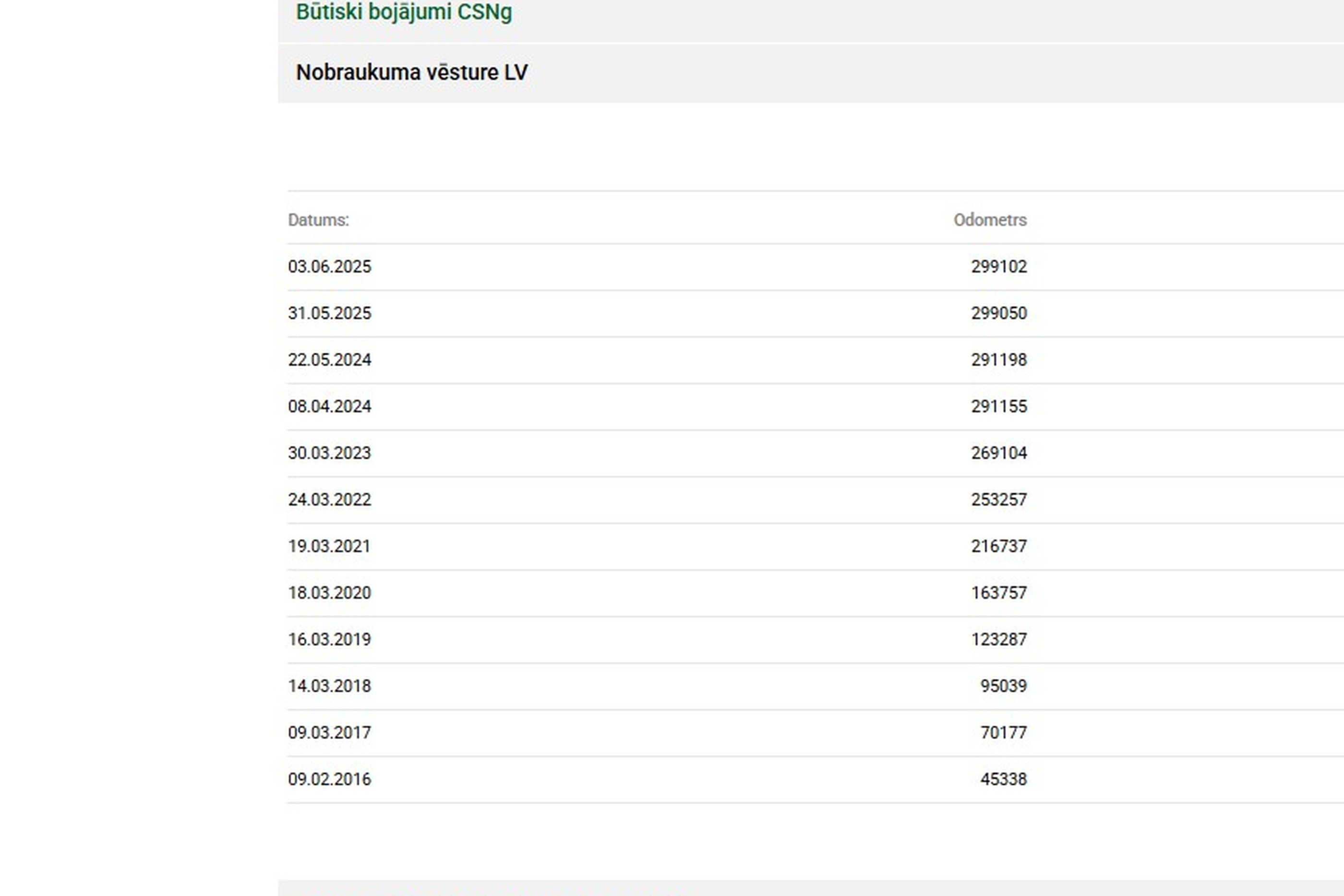Open the Būtiski bojājumi CSNg section

(403, 12)
